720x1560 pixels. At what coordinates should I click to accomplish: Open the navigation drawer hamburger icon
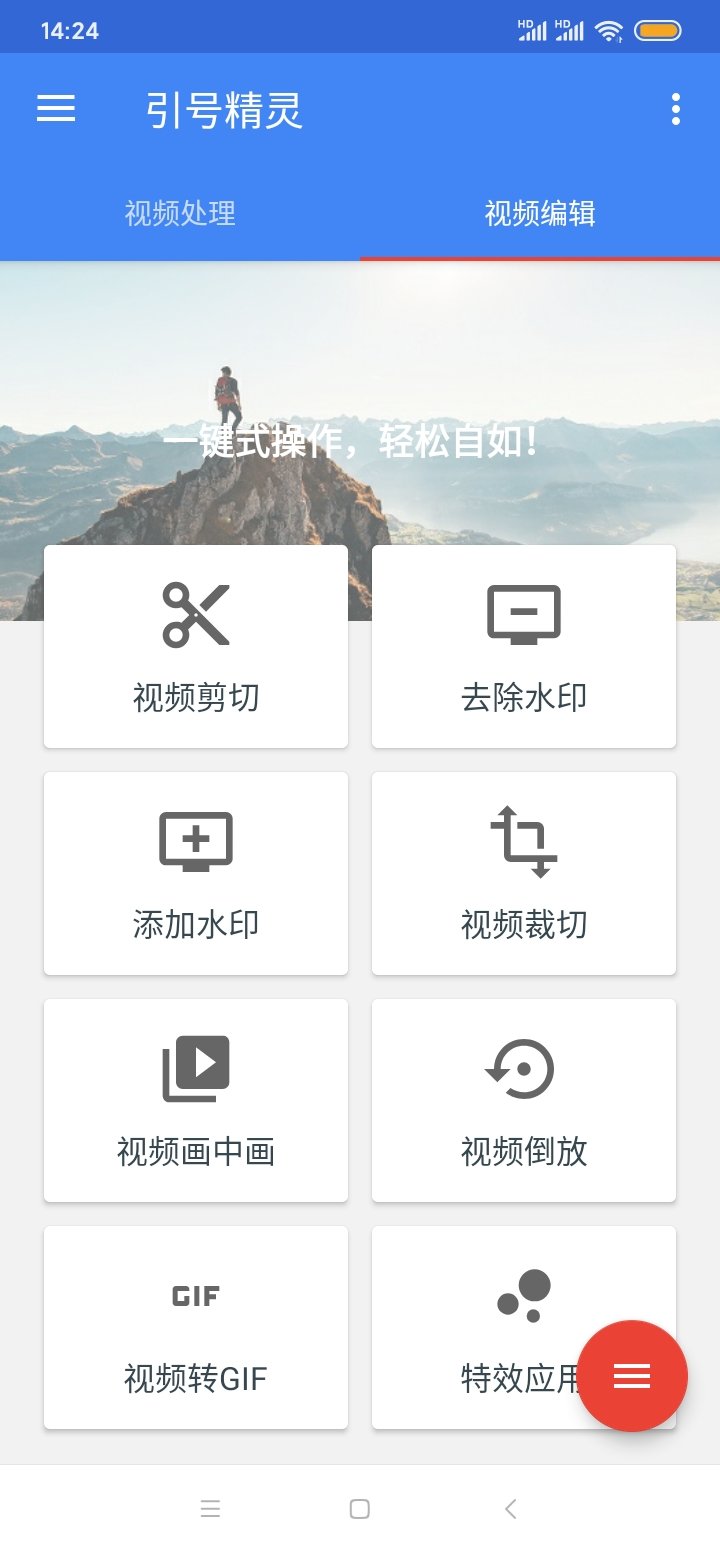(56, 109)
